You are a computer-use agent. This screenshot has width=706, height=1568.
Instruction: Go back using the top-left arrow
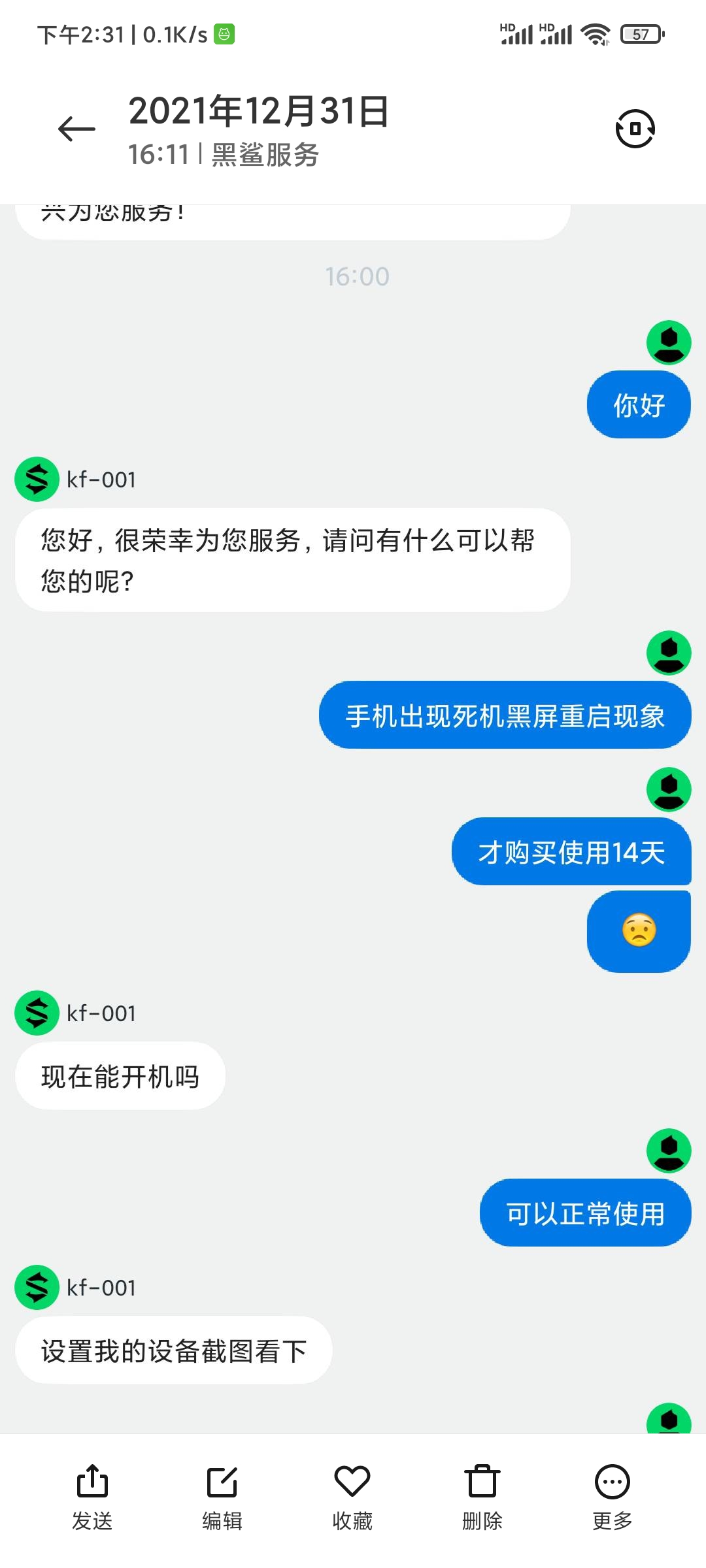(x=76, y=129)
